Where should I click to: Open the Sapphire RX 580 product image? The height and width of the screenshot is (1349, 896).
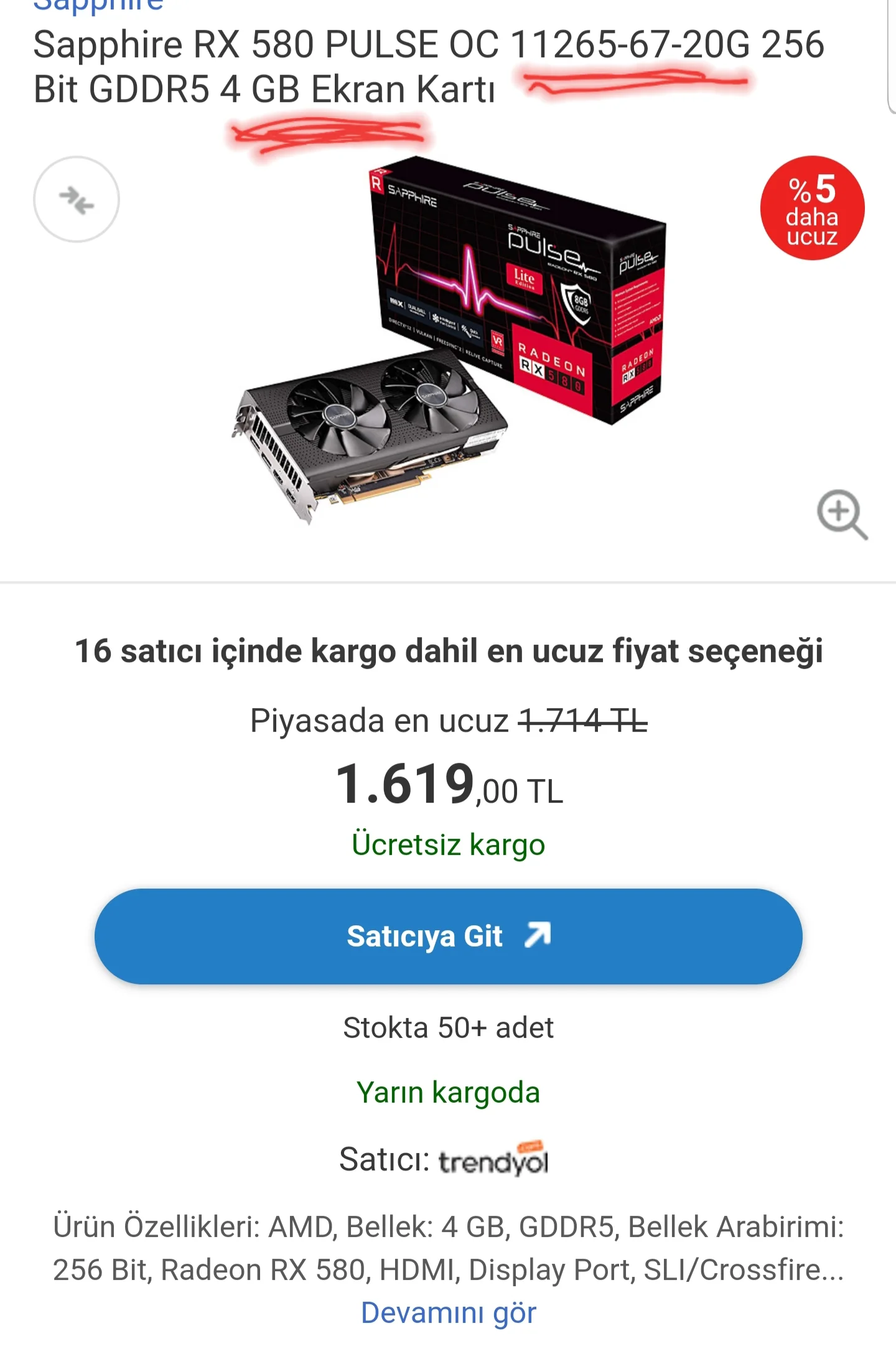(x=448, y=339)
